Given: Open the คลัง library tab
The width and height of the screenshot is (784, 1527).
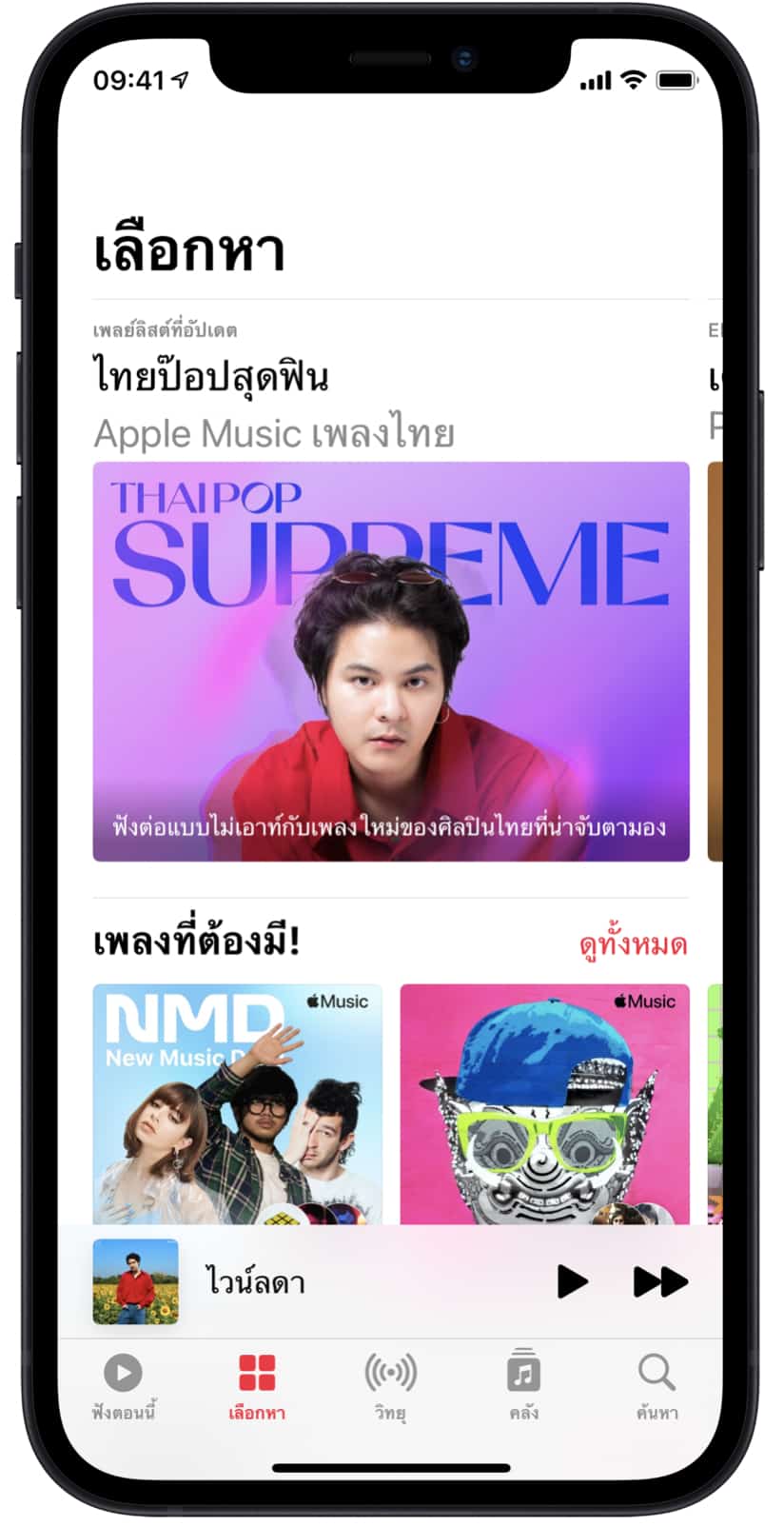Looking at the screenshot, I should tap(523, 1386).
